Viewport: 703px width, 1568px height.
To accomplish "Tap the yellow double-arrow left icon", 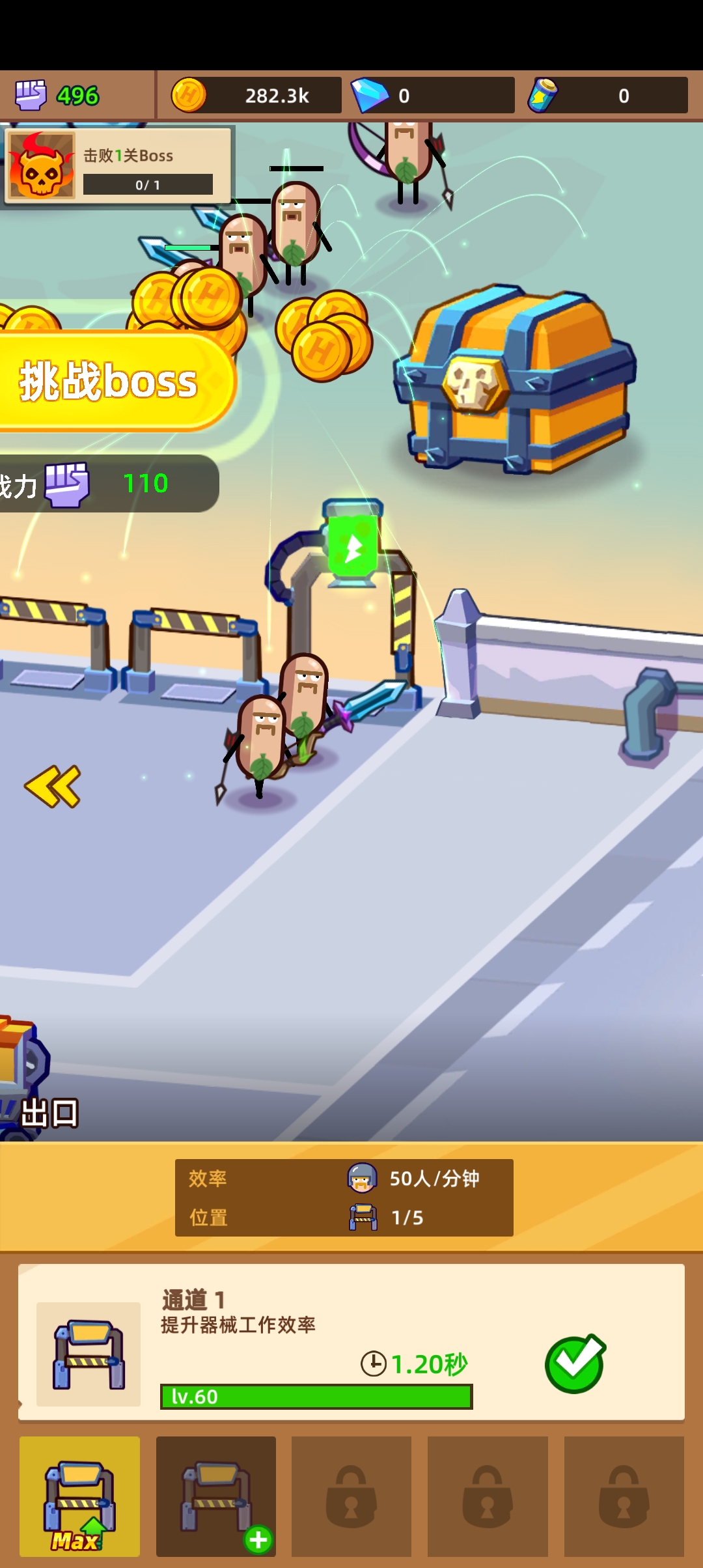I will (x=53, y=787).
